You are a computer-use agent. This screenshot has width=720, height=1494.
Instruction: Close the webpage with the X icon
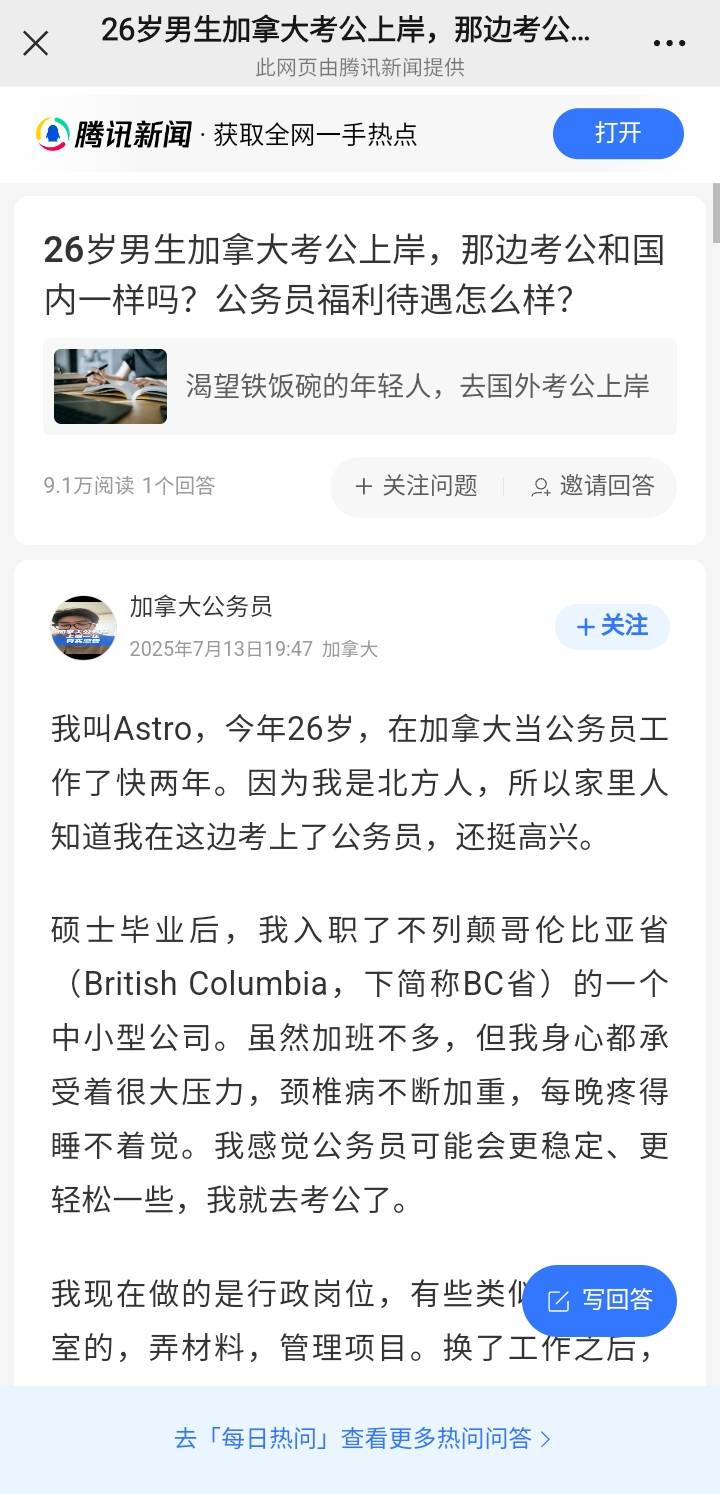point(36,44)
